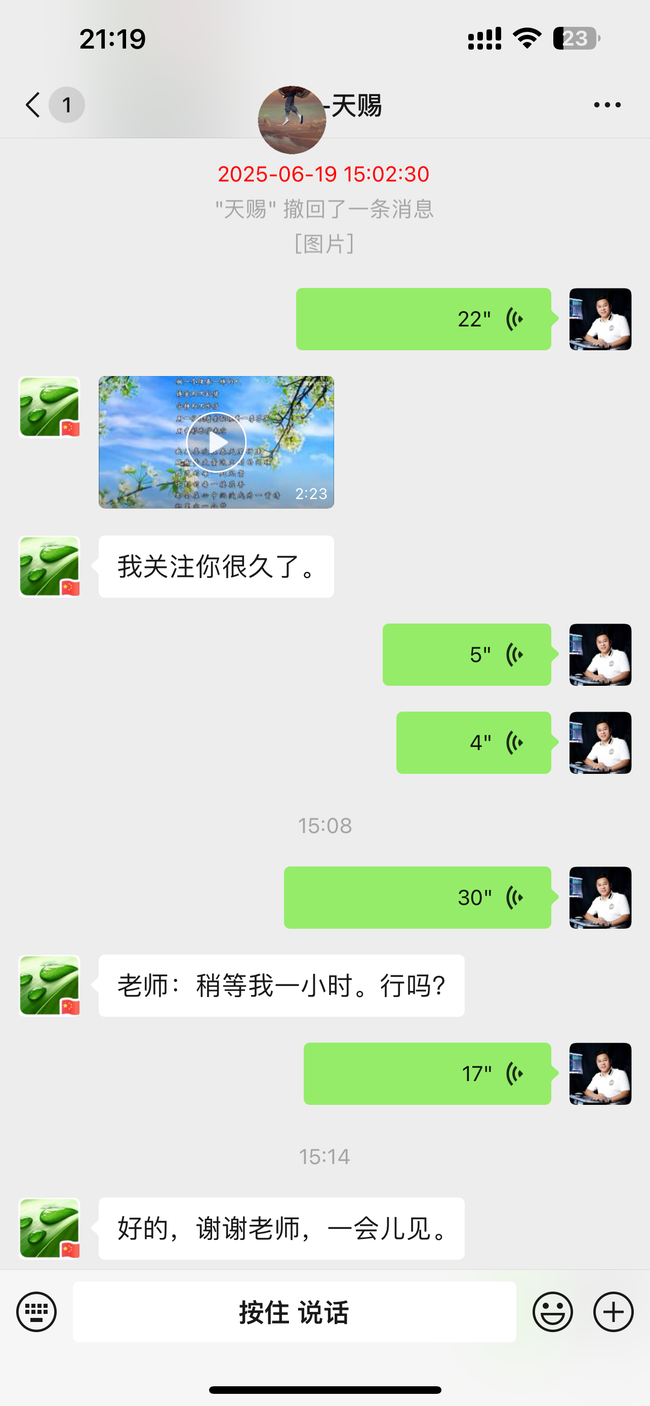Play the 2:23 video message
This screenshot has width=650, height=1406.
pos(216,442)
